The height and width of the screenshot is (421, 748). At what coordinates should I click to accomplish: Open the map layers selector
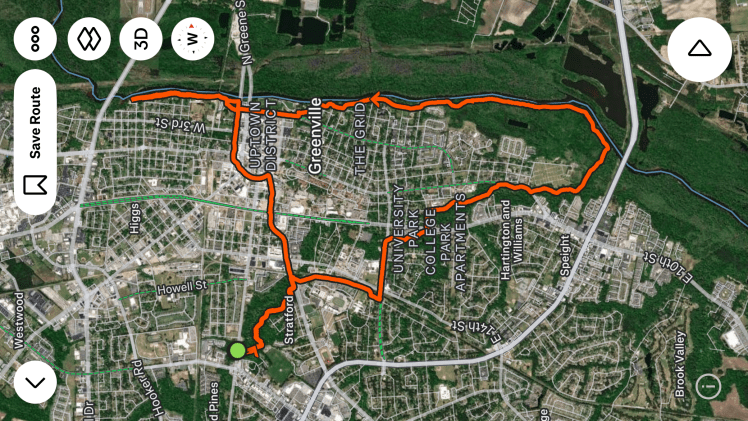coord(88,40)
